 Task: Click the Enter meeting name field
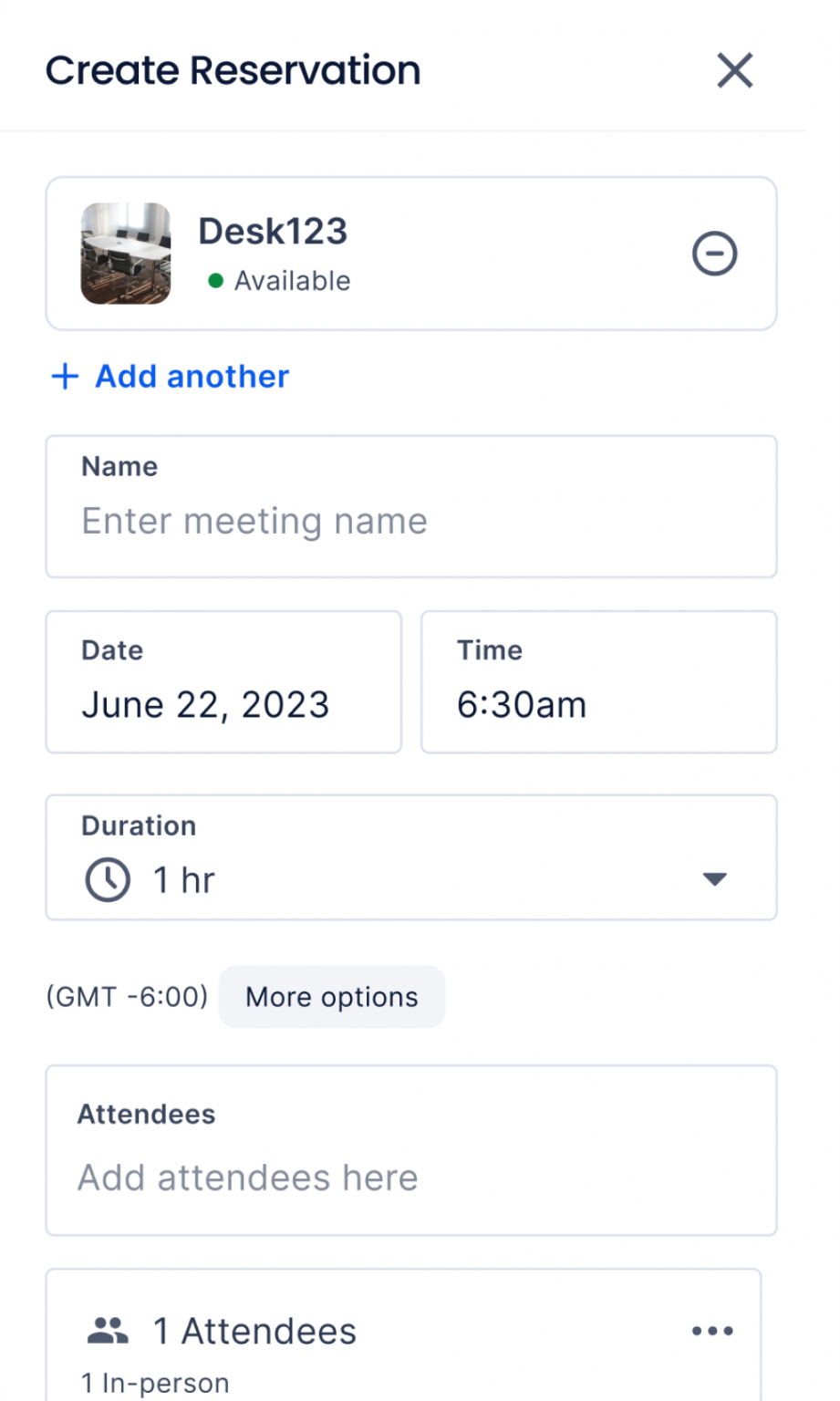coord(410,521)
